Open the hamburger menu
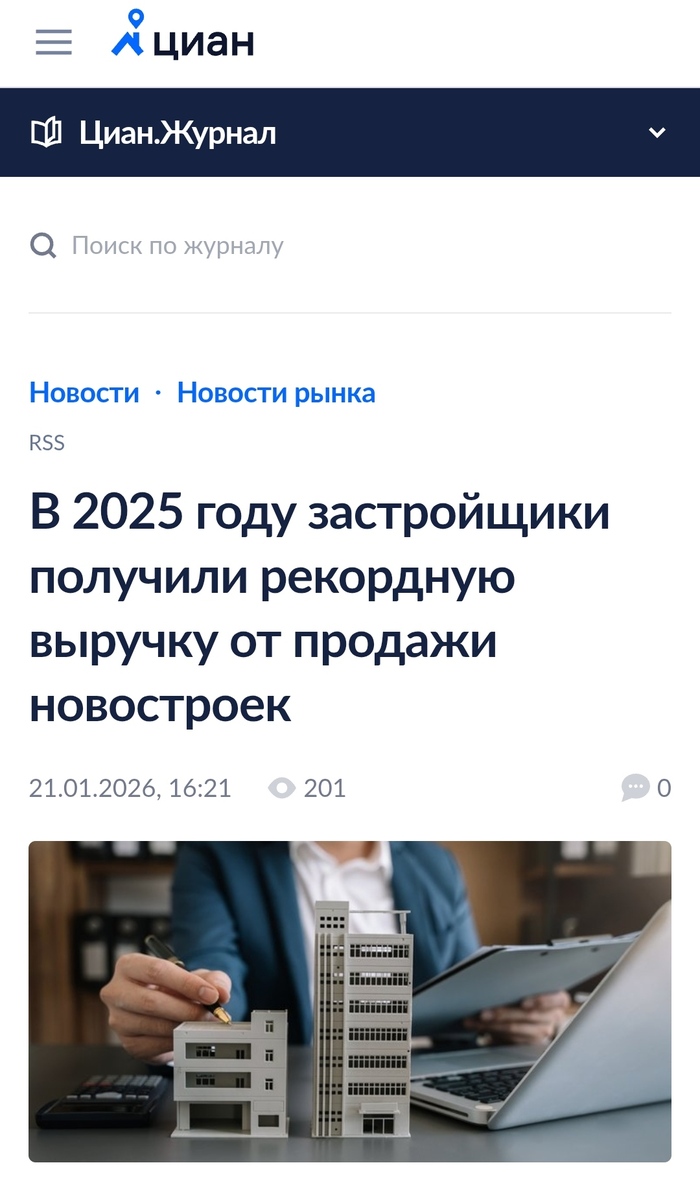This screenshot has height=1187, width=700. (54, 42)
